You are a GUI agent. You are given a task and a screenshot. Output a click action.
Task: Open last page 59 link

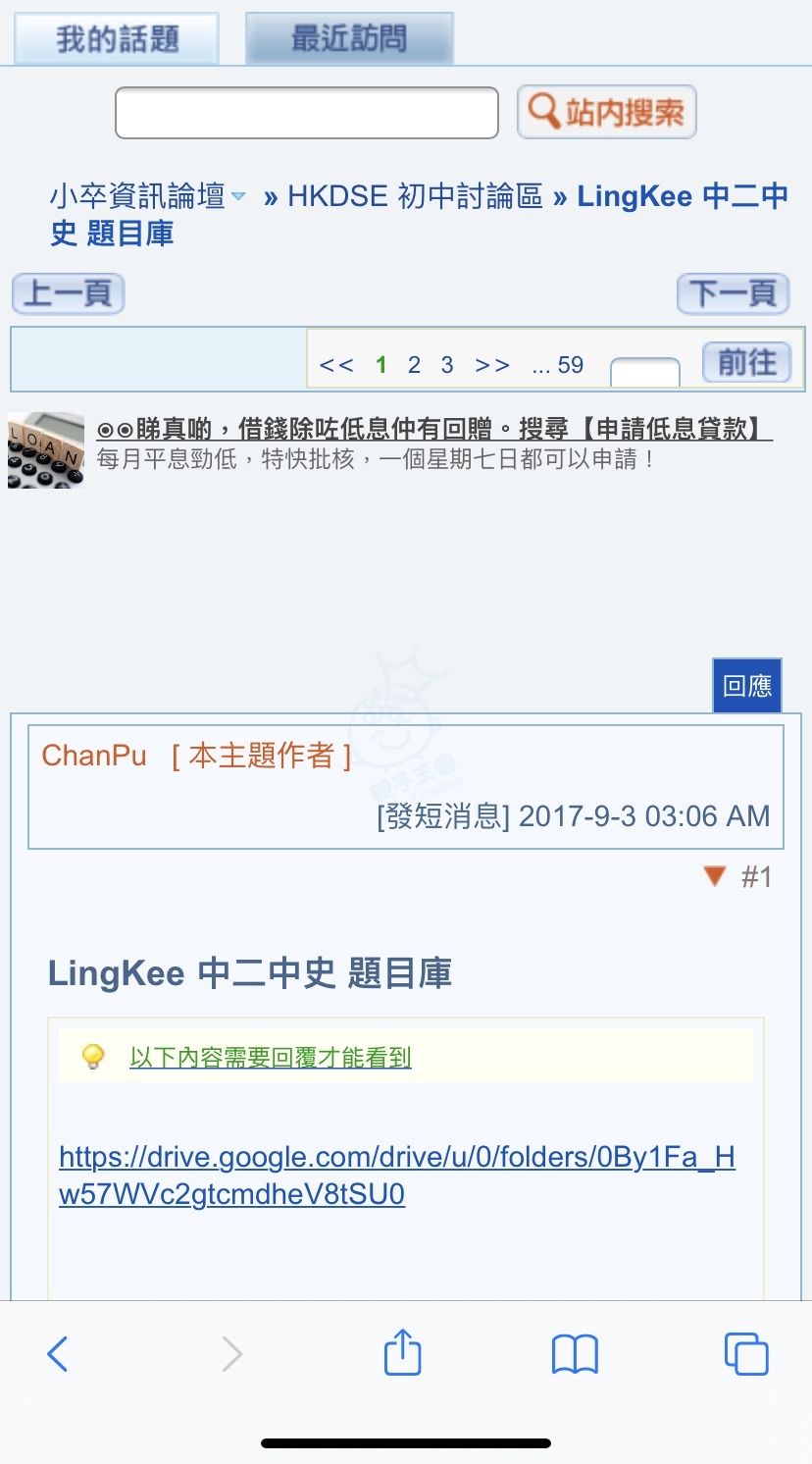tap(558, 365)
